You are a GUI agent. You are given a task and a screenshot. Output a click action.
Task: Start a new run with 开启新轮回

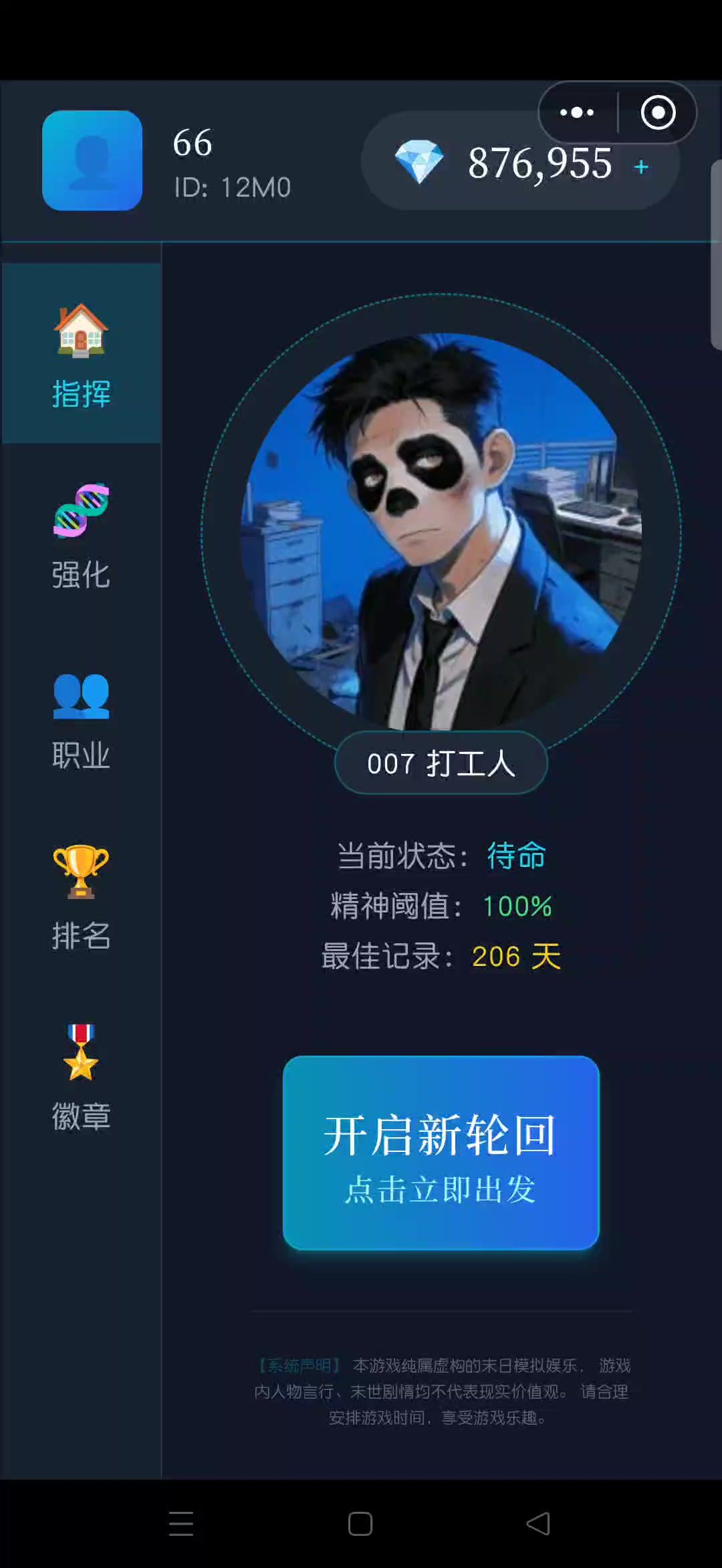pyautogui.click(x=441, y=1153)
